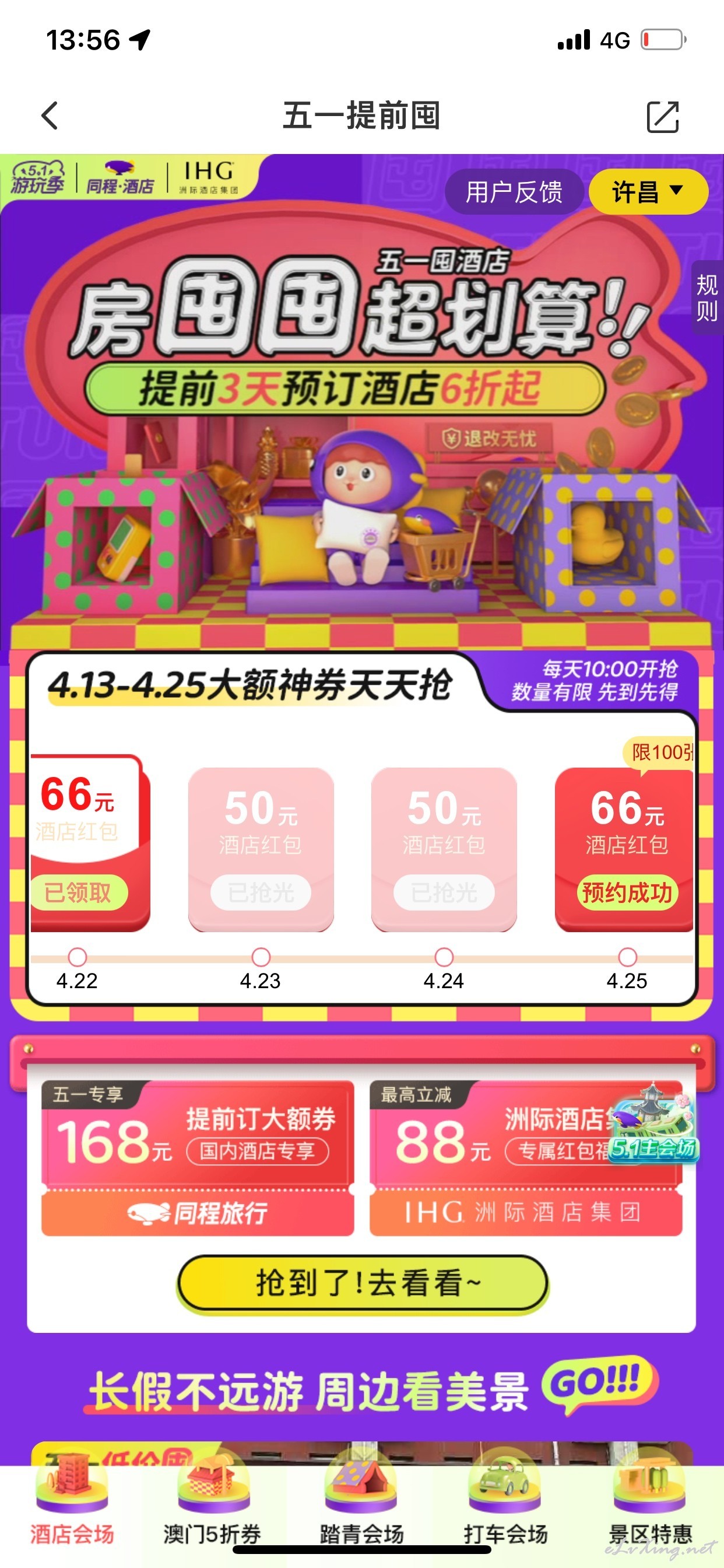Screen dimensions: 724x1568
Task: Select the 4.23 date marker
Action: (261, 957)
